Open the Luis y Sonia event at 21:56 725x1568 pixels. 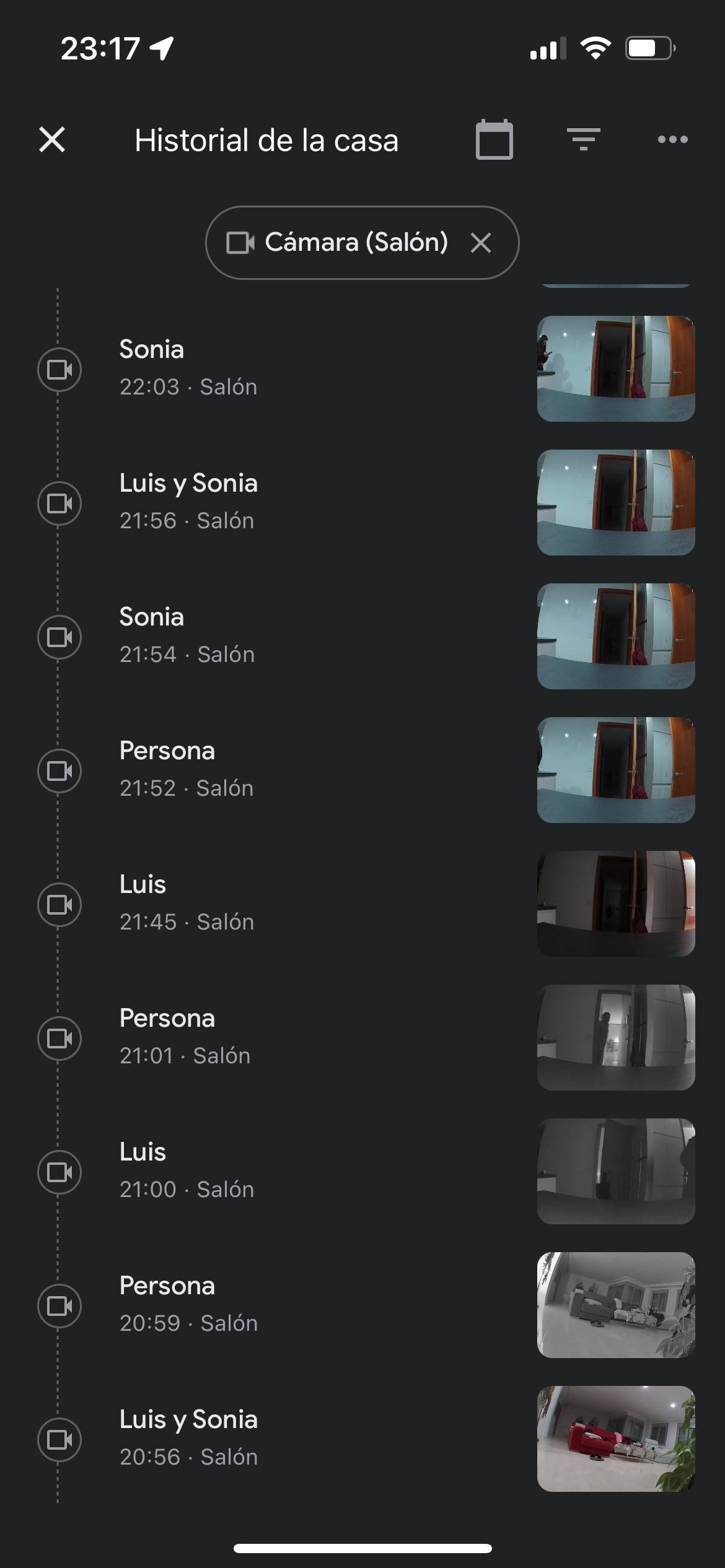tap(362, 503)
